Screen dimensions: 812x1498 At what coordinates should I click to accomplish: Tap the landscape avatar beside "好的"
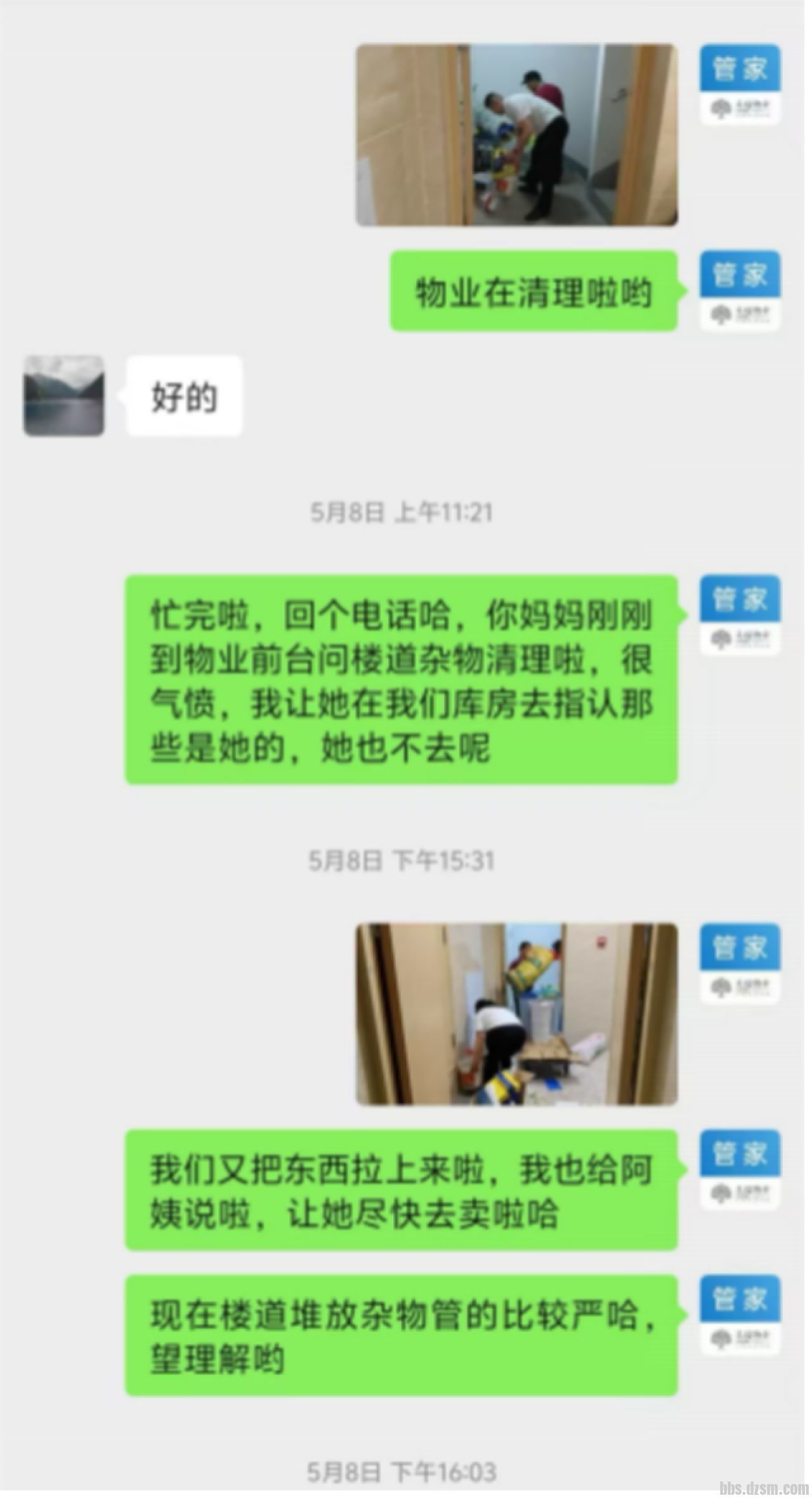63,395
